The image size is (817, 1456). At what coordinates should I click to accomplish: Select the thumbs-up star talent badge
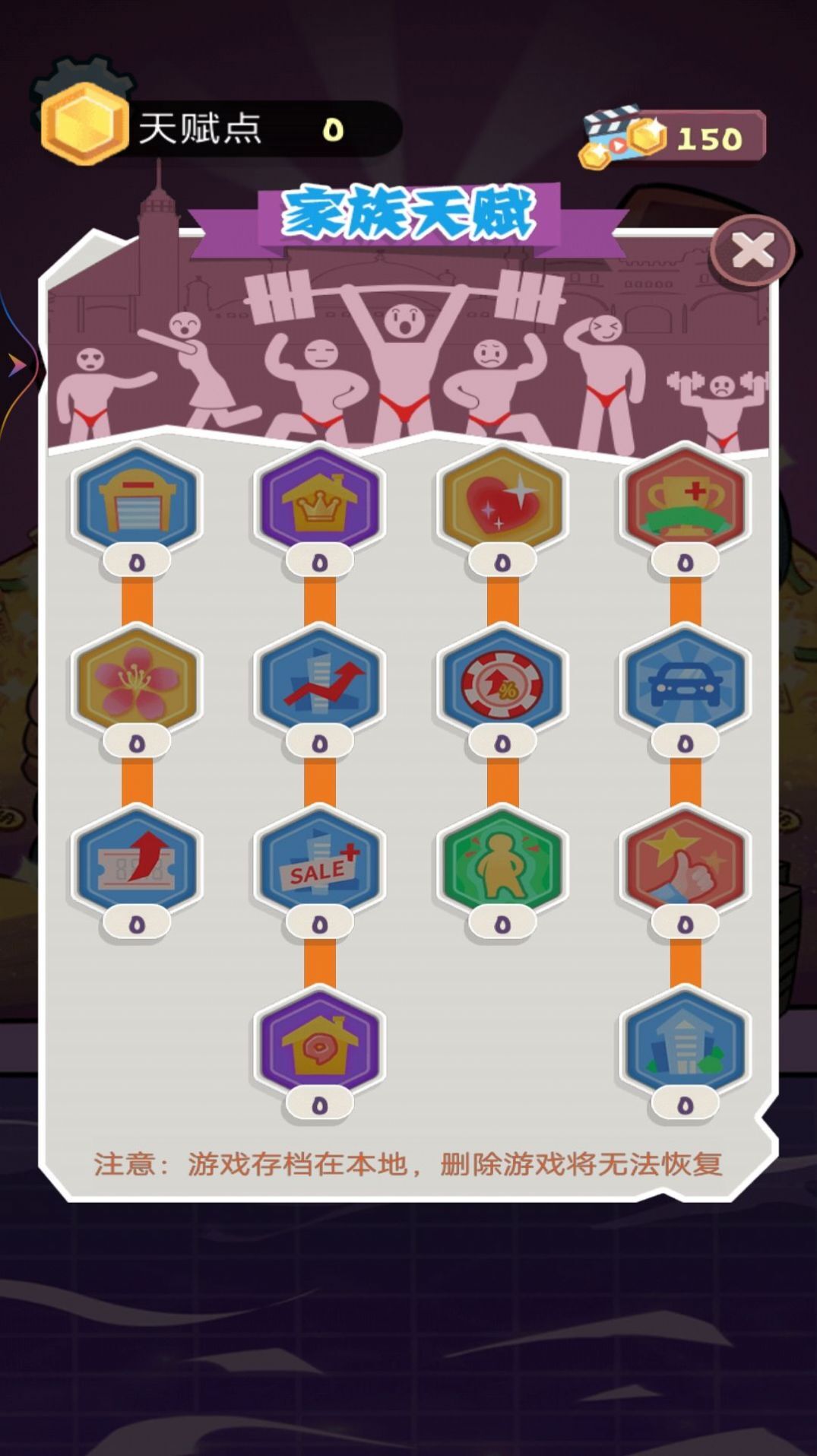[x=685, y=861]
